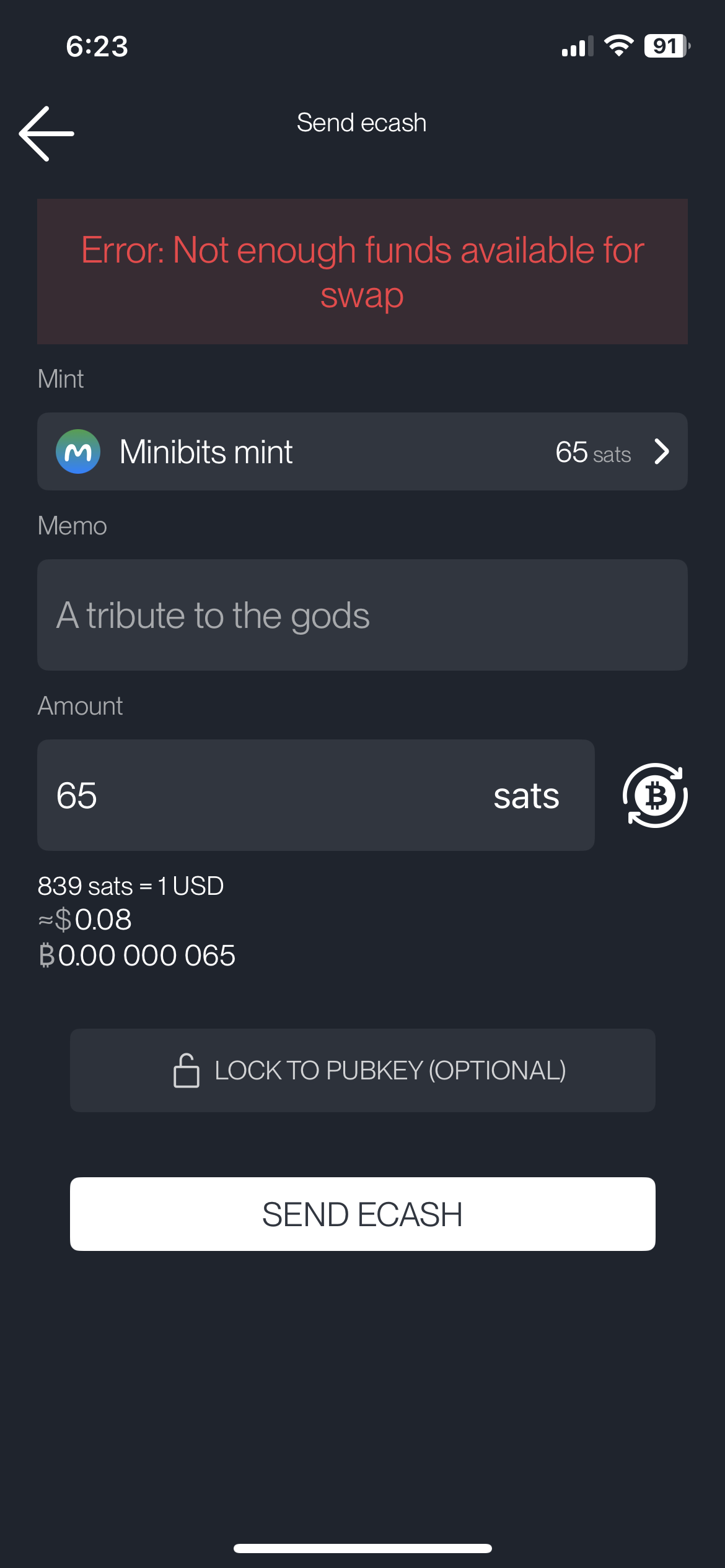Edit the amount field showing 65

[316, 795]
